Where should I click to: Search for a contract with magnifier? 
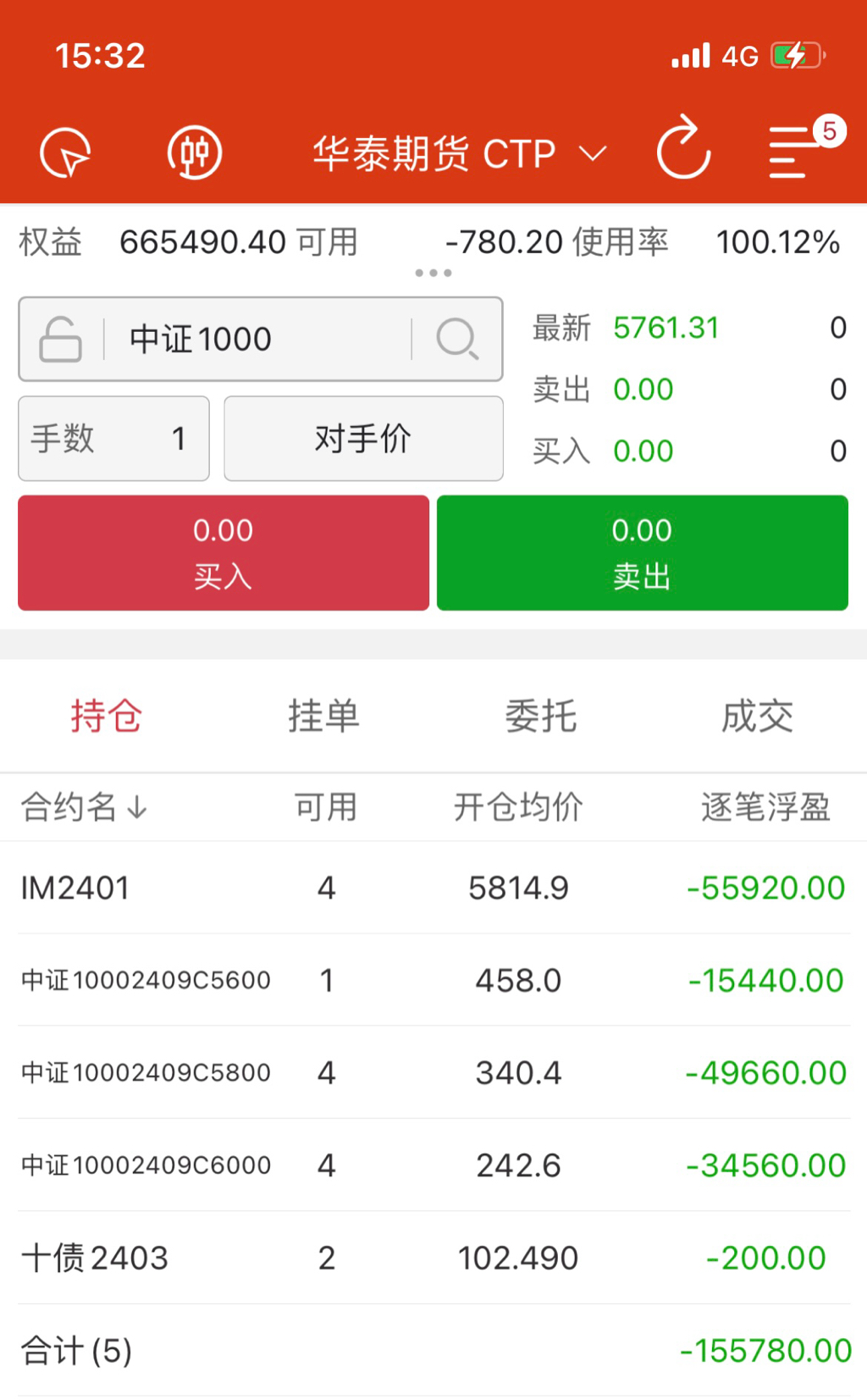coord(457,339)
